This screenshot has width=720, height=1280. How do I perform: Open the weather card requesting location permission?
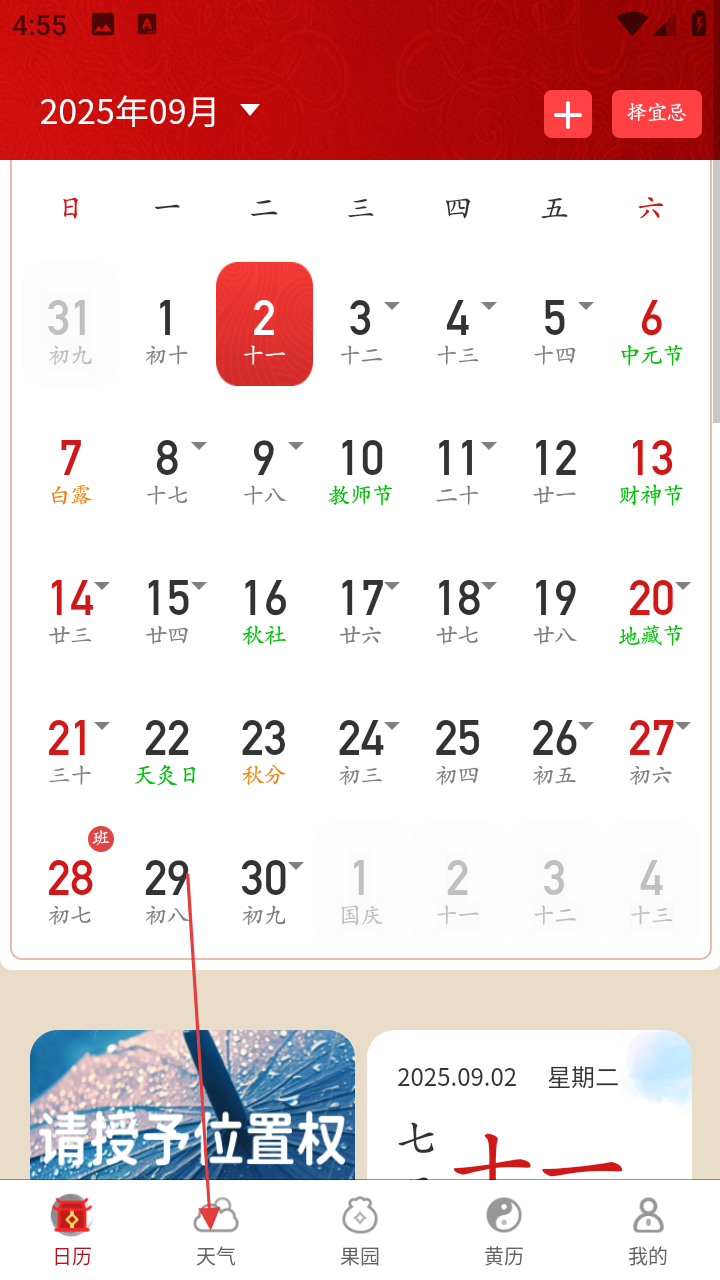pos(192,1105)
